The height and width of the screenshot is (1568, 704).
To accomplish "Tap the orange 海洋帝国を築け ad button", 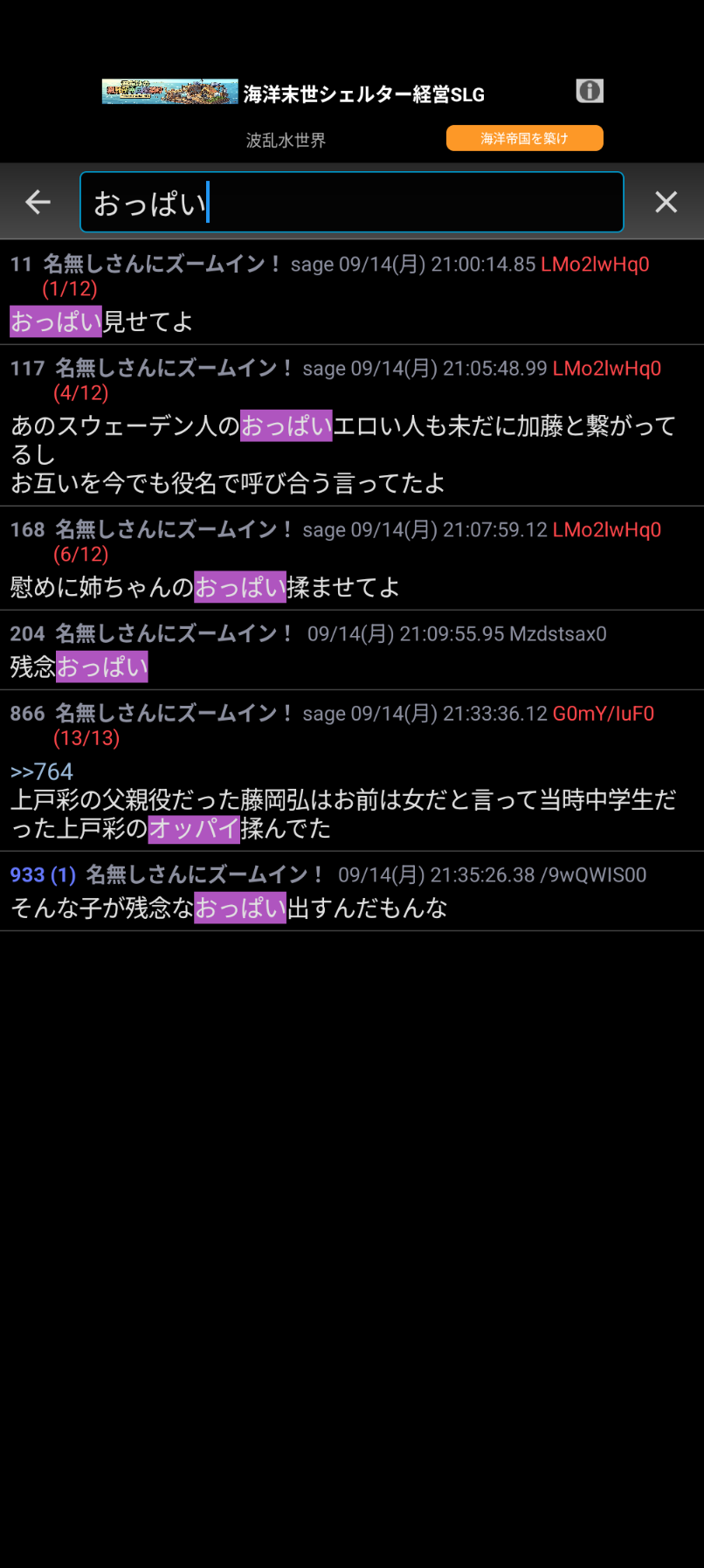I will pyautogui.click(x=524, y=138).
